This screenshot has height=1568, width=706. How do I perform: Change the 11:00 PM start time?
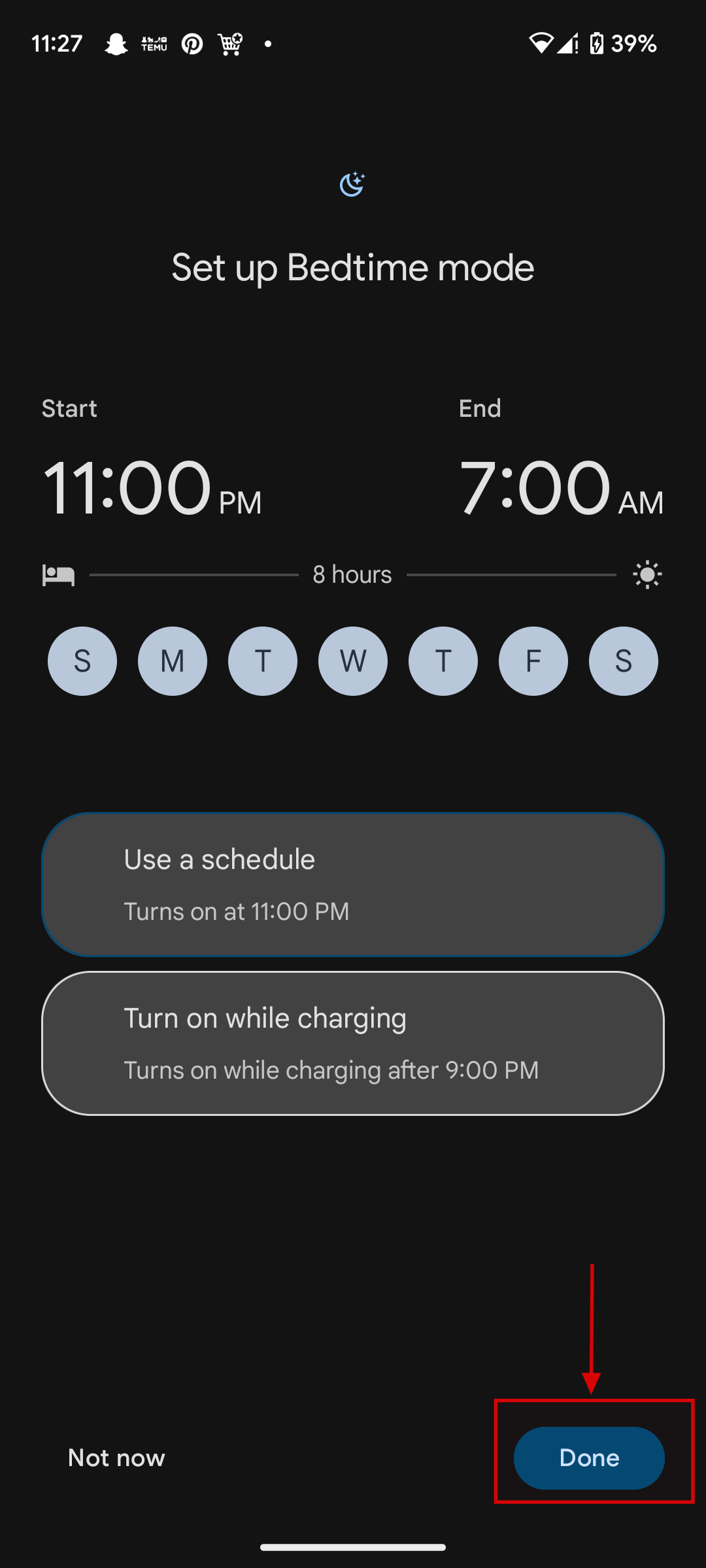152,489
